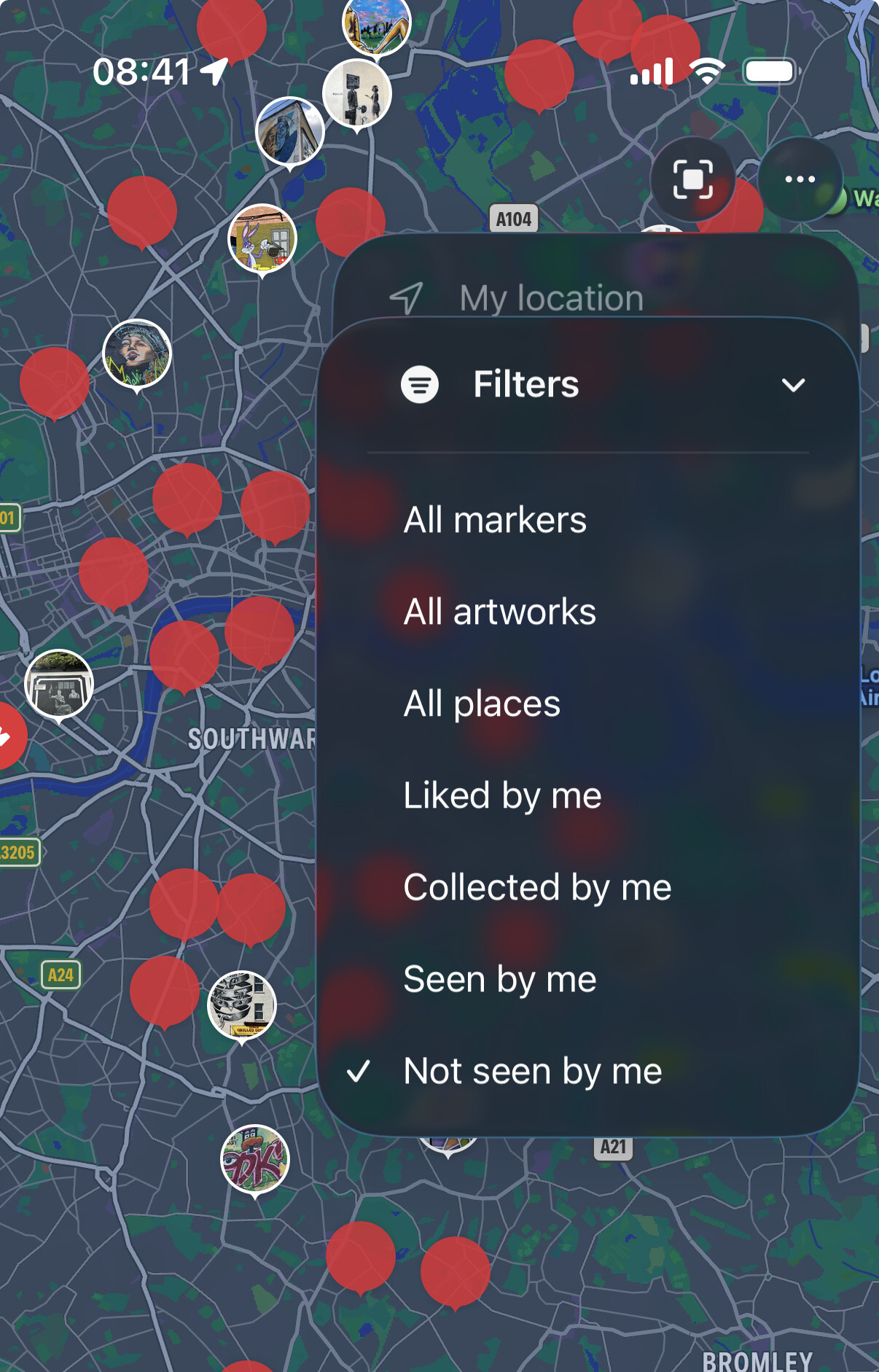Show artworks Seen by me
The width and height of the screenshot is (879, 1372).
point(500,980)
